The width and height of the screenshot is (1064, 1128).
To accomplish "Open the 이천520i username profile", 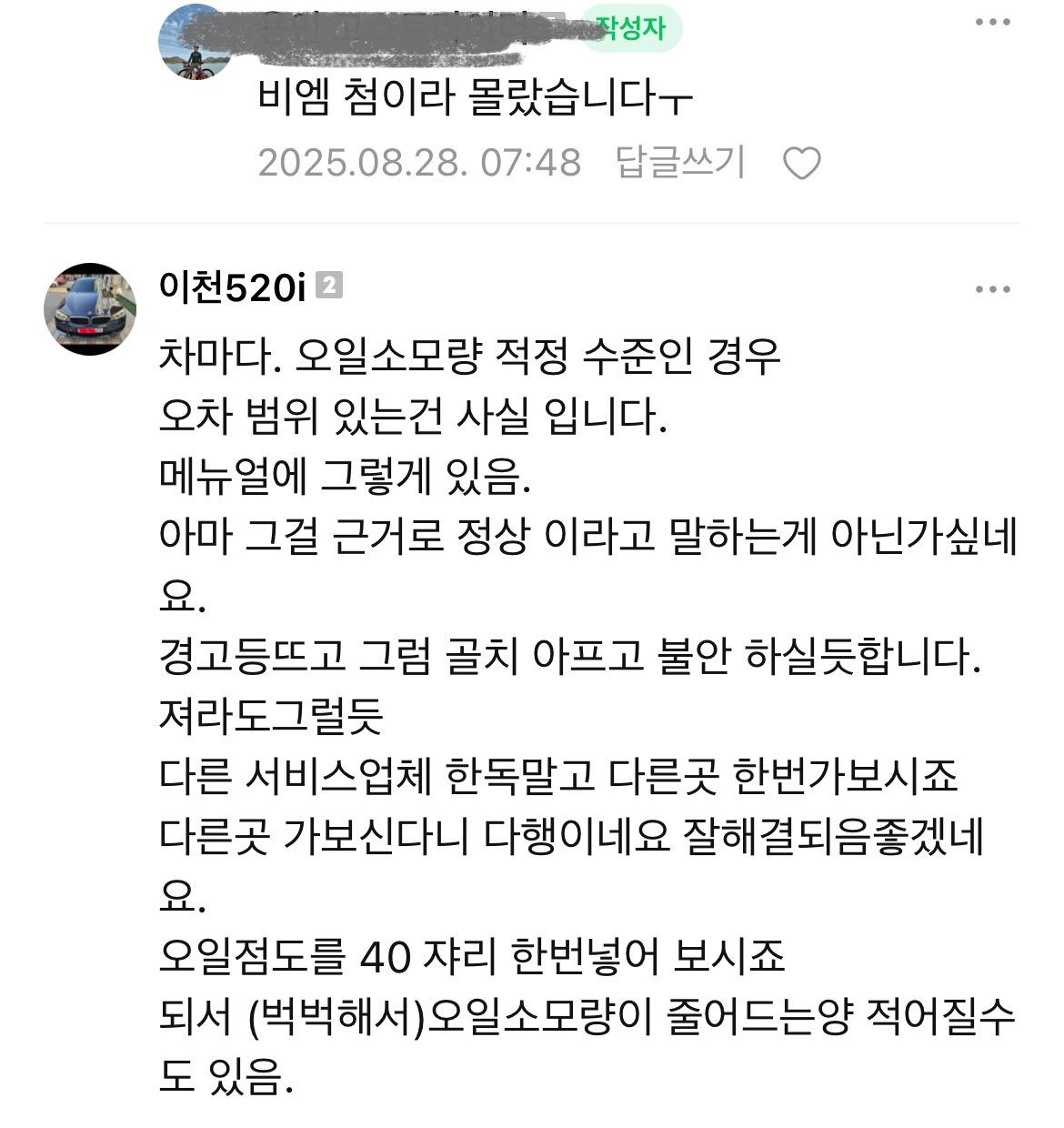I will coord(232,287).
